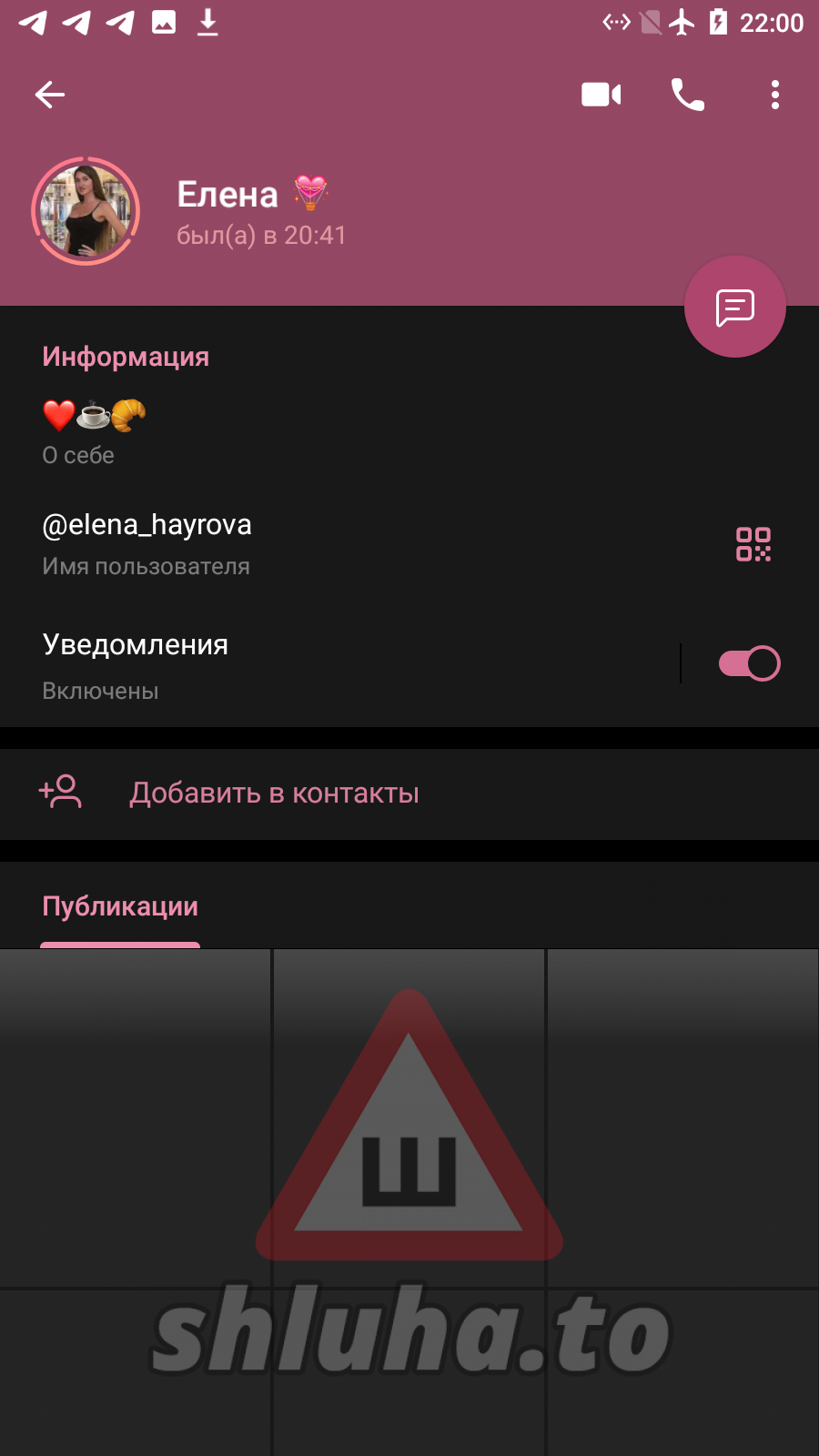Switch to the Публикации tab

120,906
